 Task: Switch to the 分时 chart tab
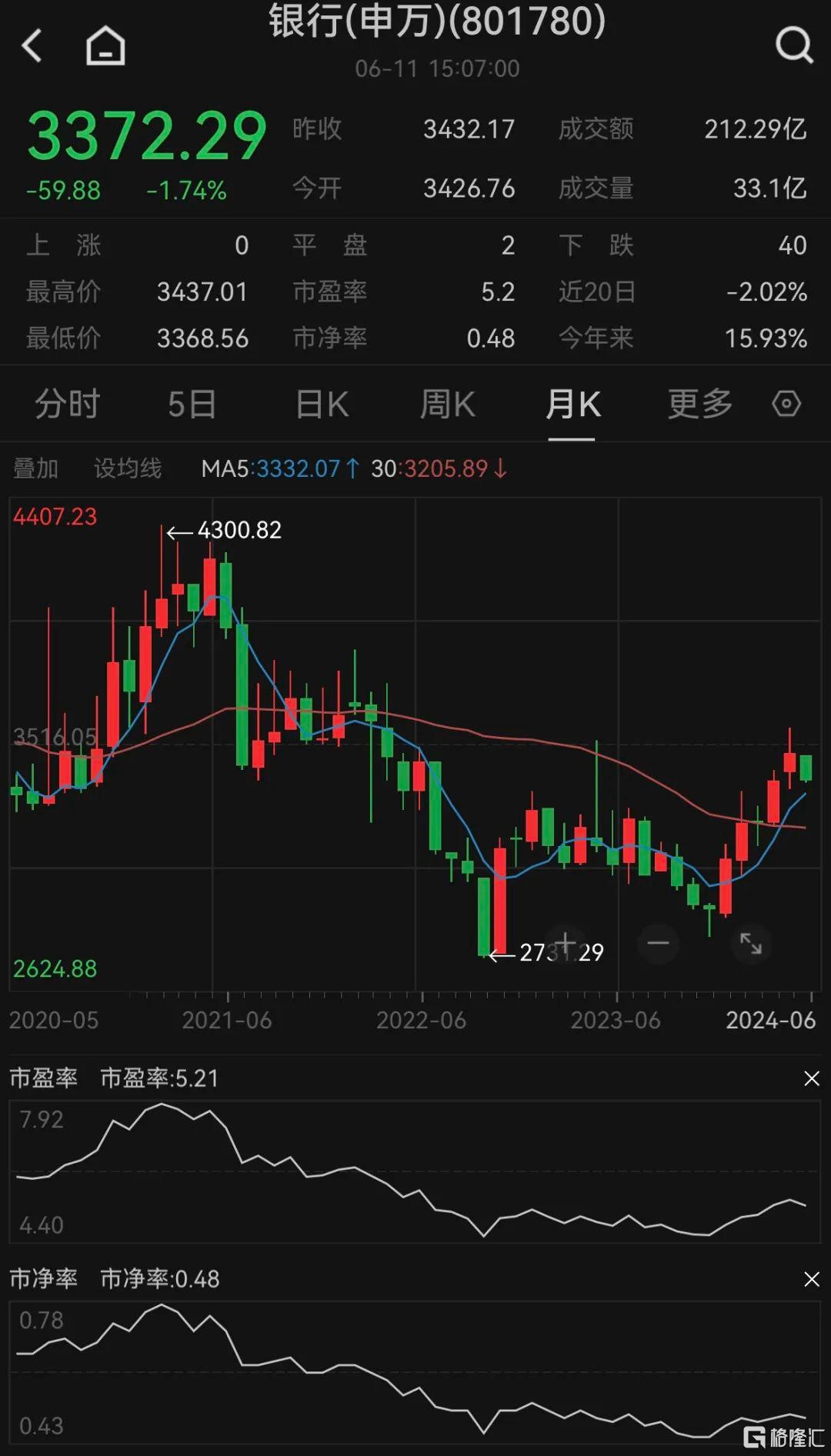click(68, 403)
